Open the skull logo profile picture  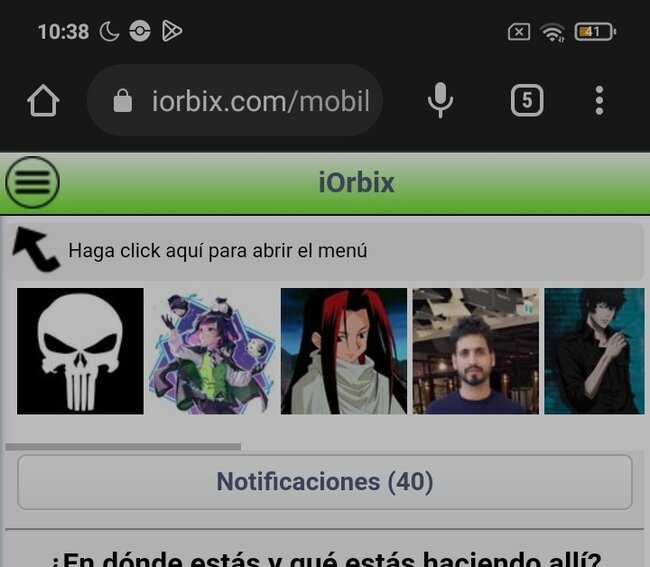point(80,351)
